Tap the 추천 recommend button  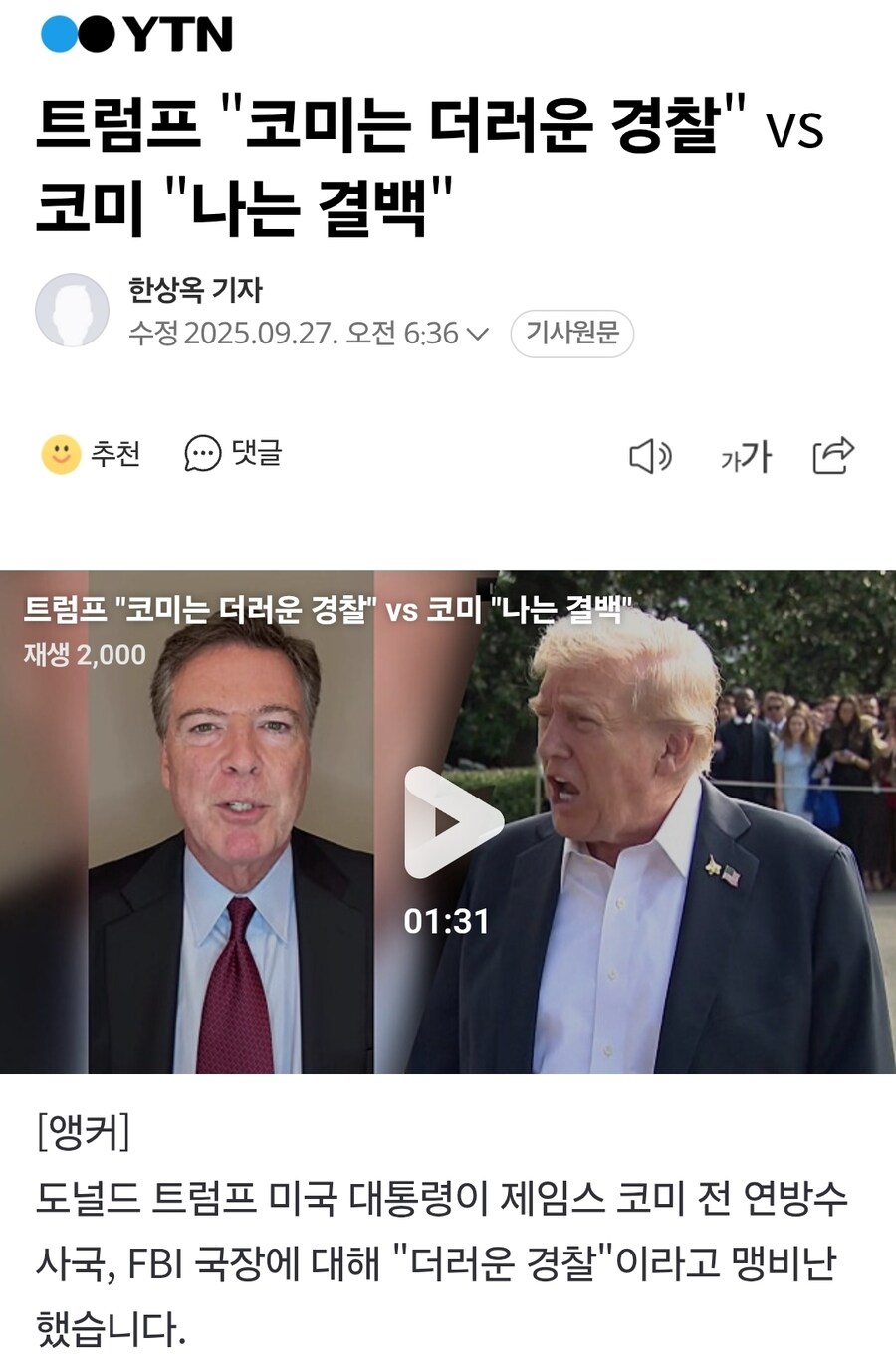click(x=92, y=455)
